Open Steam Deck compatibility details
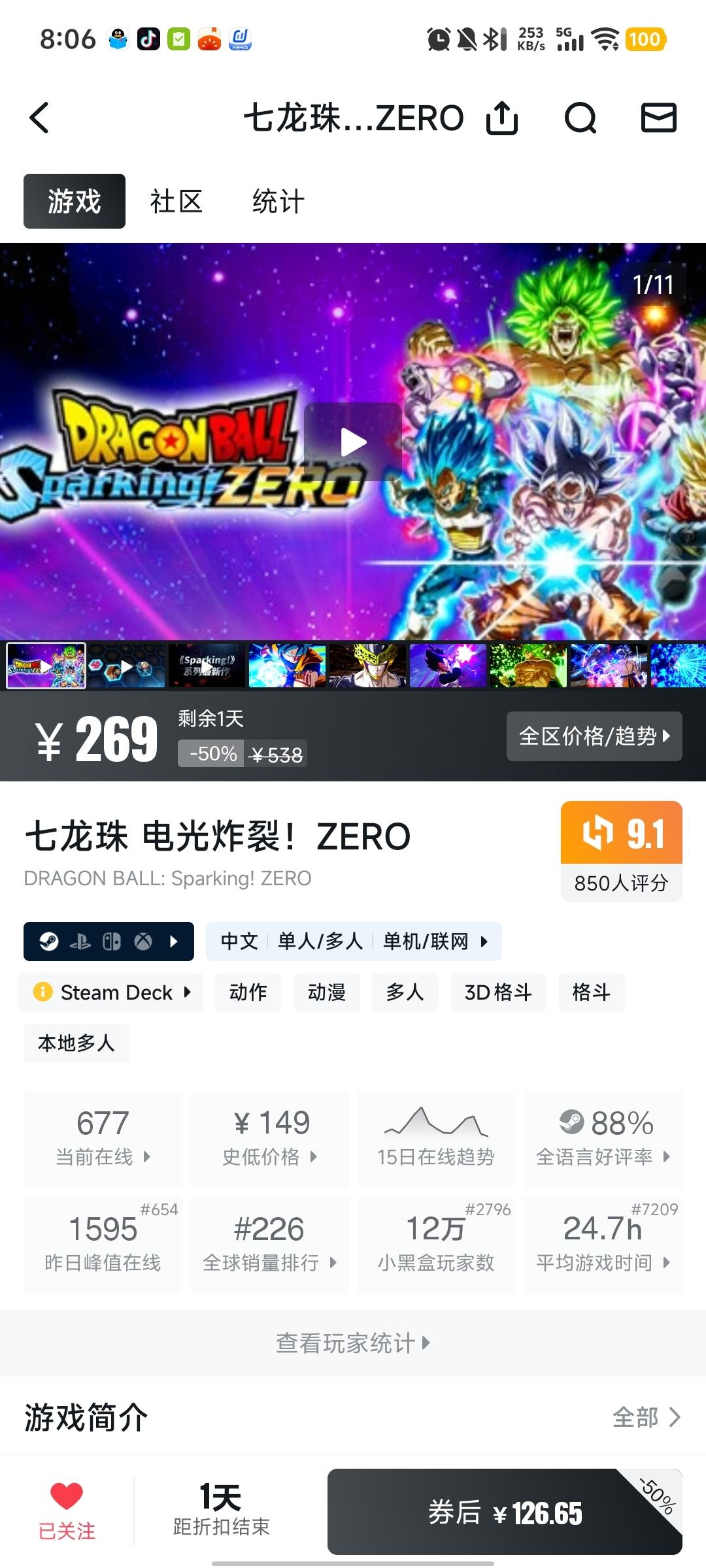This screenshot has width=706, height=1568. (111, 992)
